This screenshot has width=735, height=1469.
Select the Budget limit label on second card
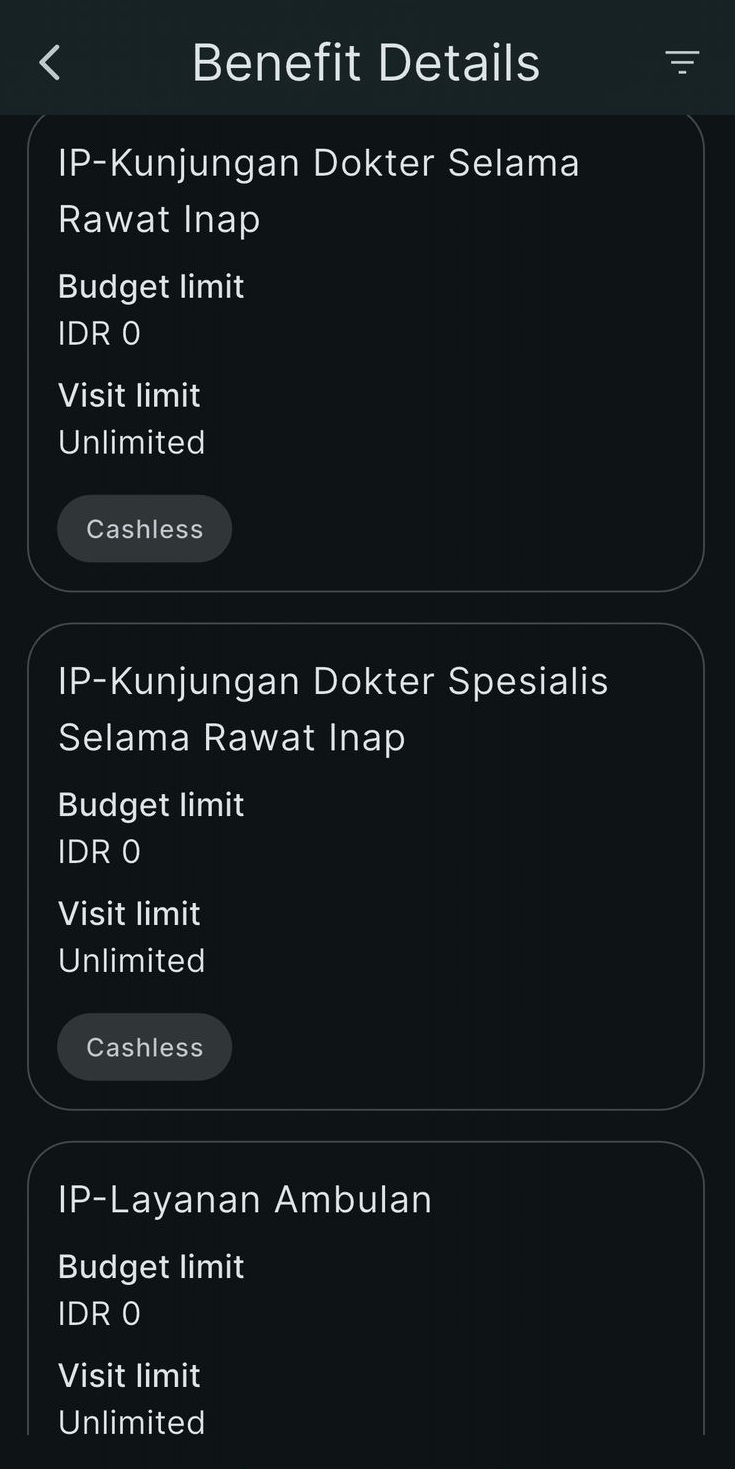pos(150,804)
